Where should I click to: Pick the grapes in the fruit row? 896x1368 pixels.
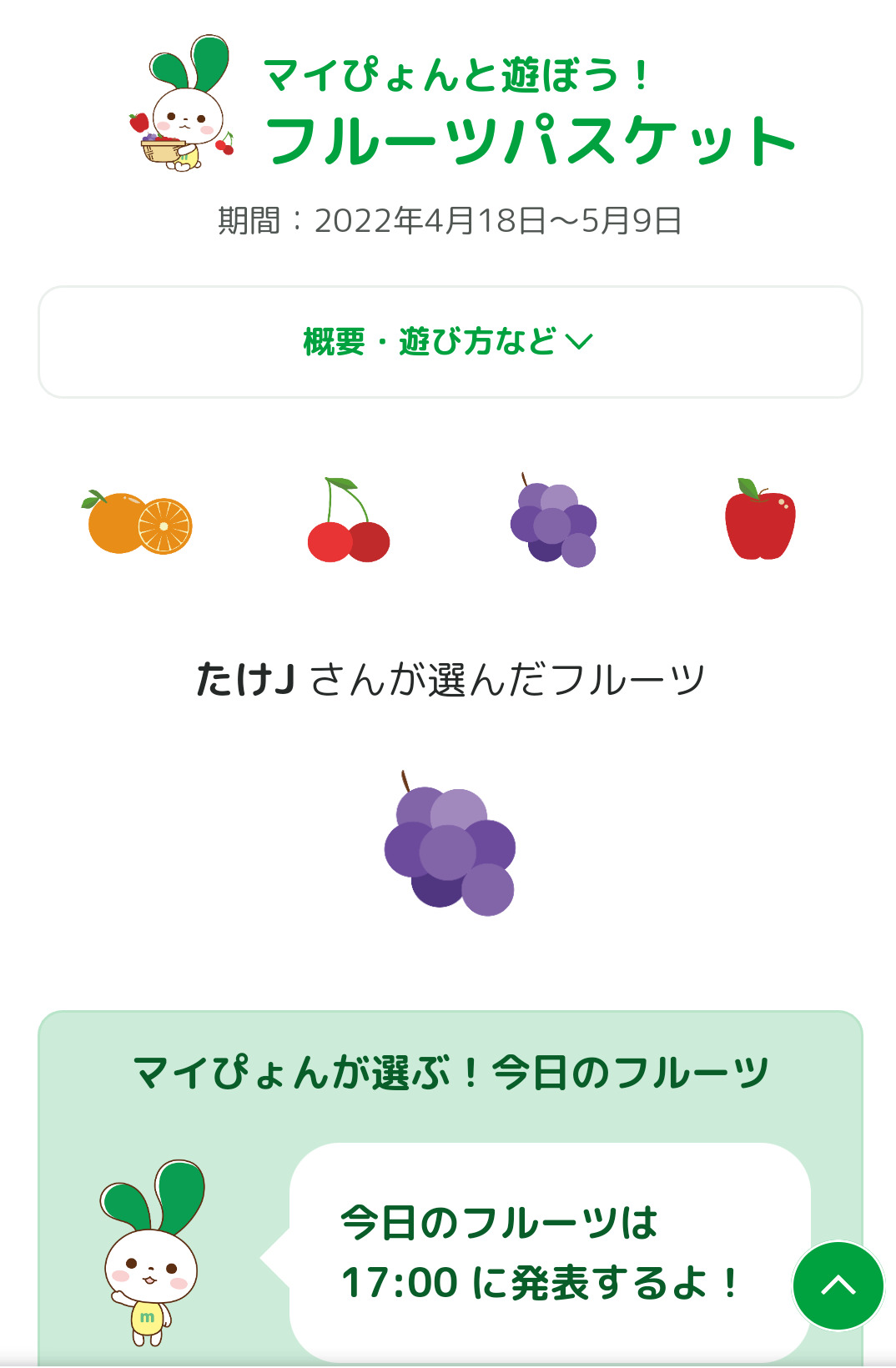point(553,523)
